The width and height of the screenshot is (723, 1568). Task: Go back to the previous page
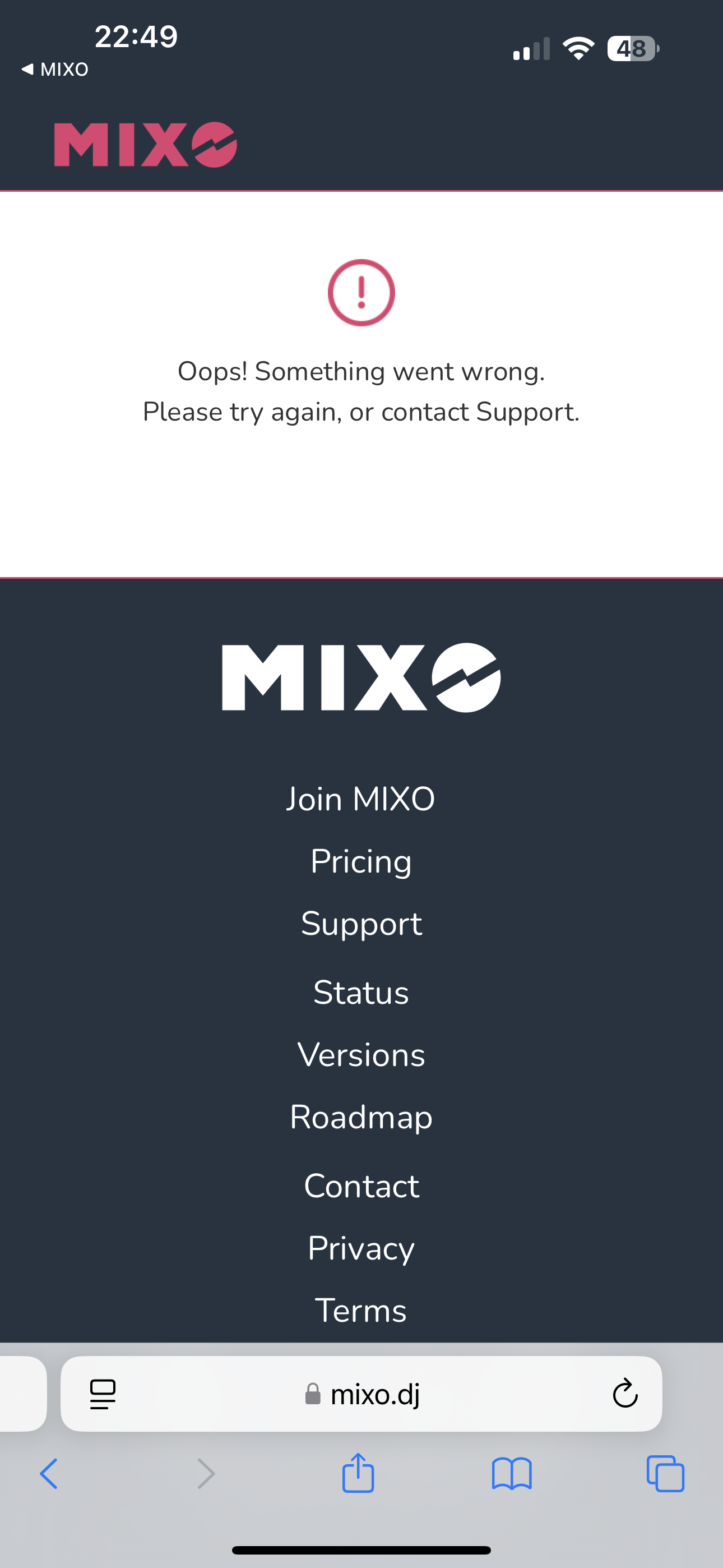[x=49, y=1474]
